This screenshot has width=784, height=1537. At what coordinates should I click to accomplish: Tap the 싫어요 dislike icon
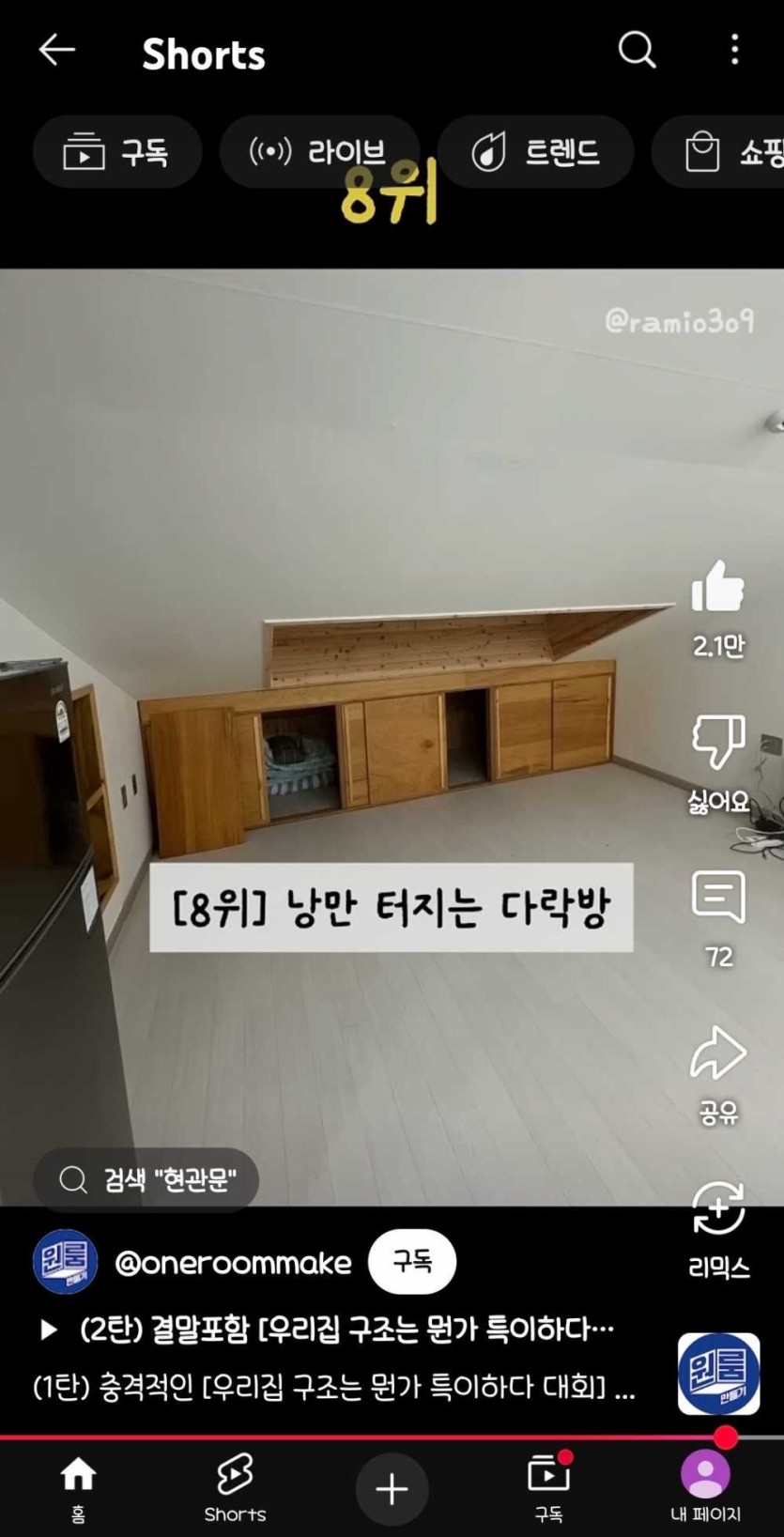point(718,742)
